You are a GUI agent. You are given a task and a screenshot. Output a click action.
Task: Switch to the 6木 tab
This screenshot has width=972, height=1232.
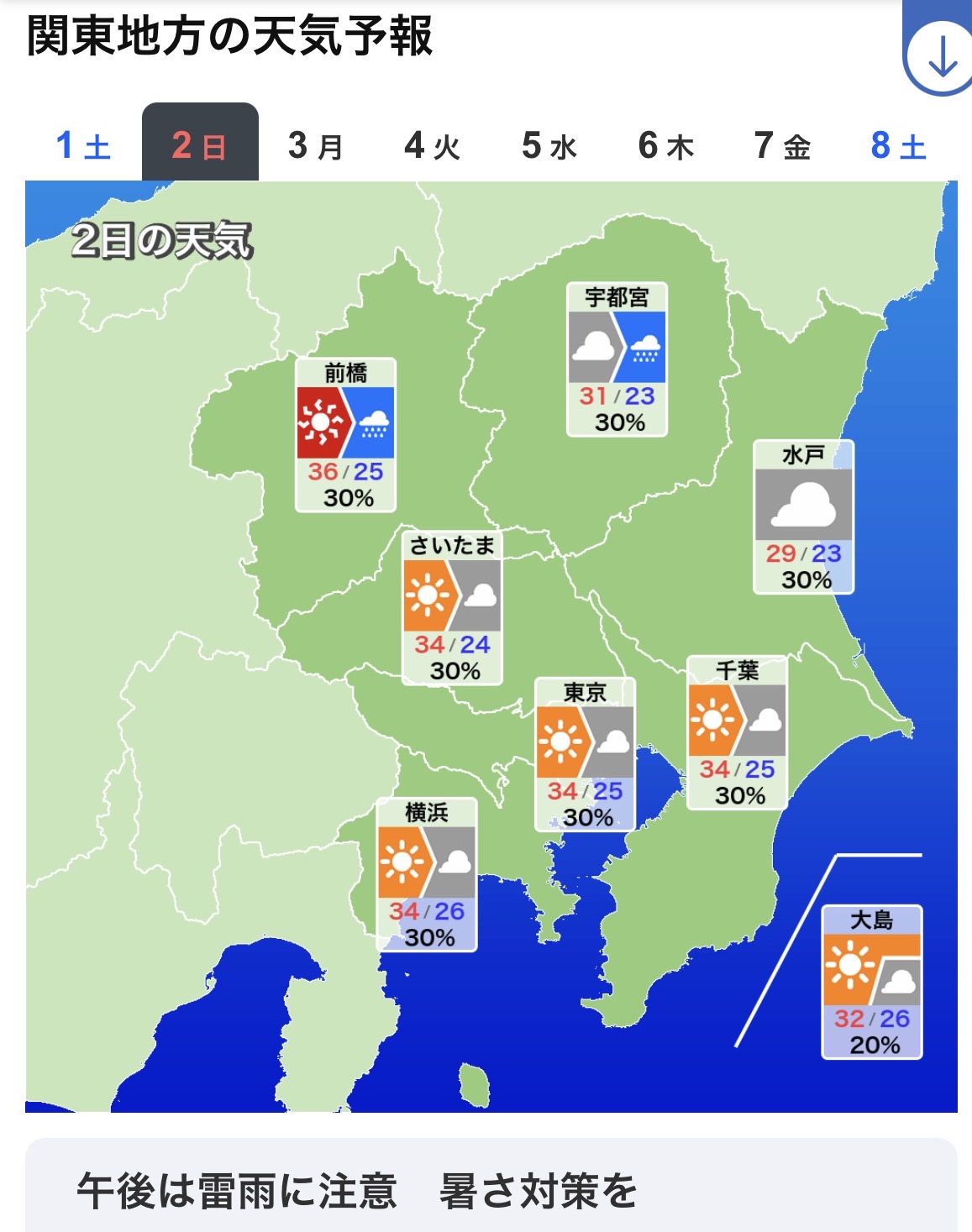665,144
